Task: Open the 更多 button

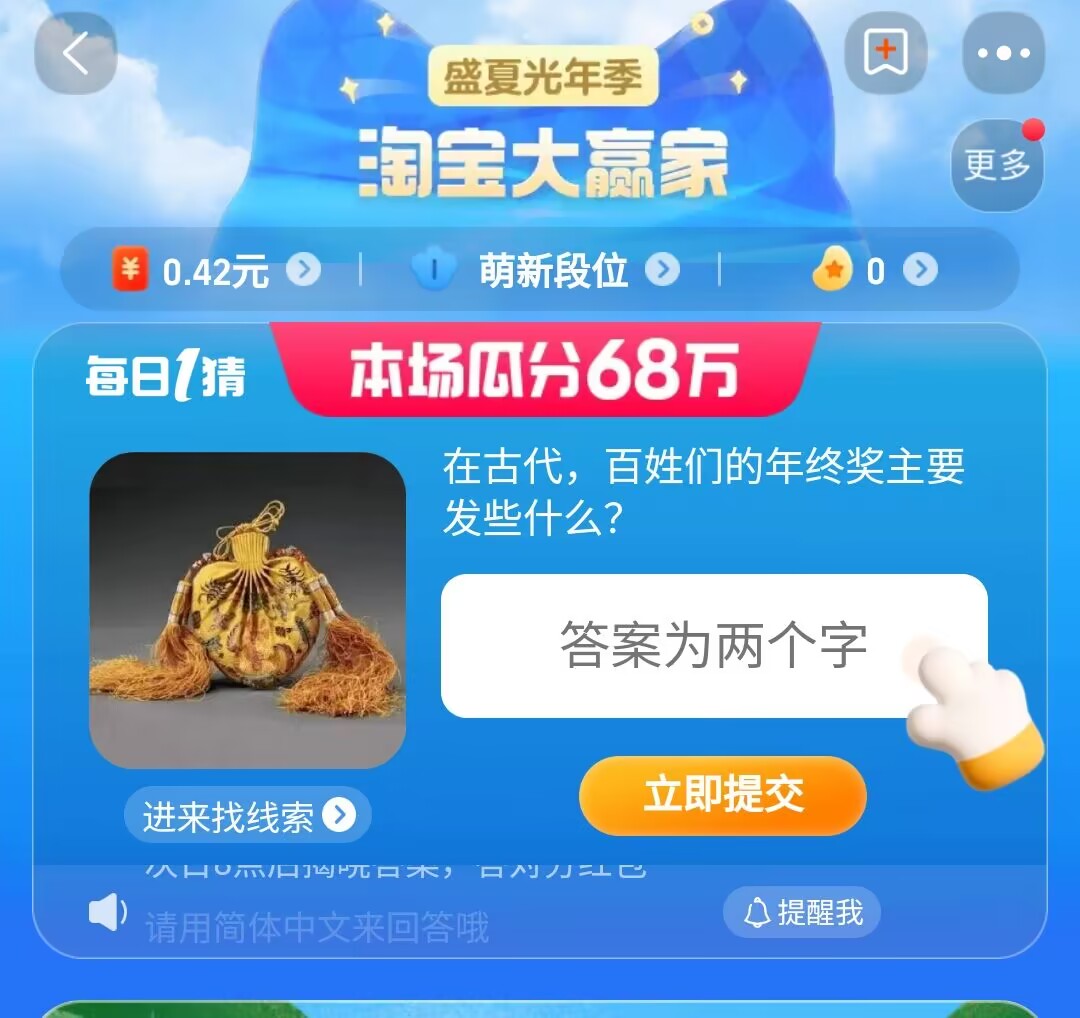Action: (x=997, y=166)
